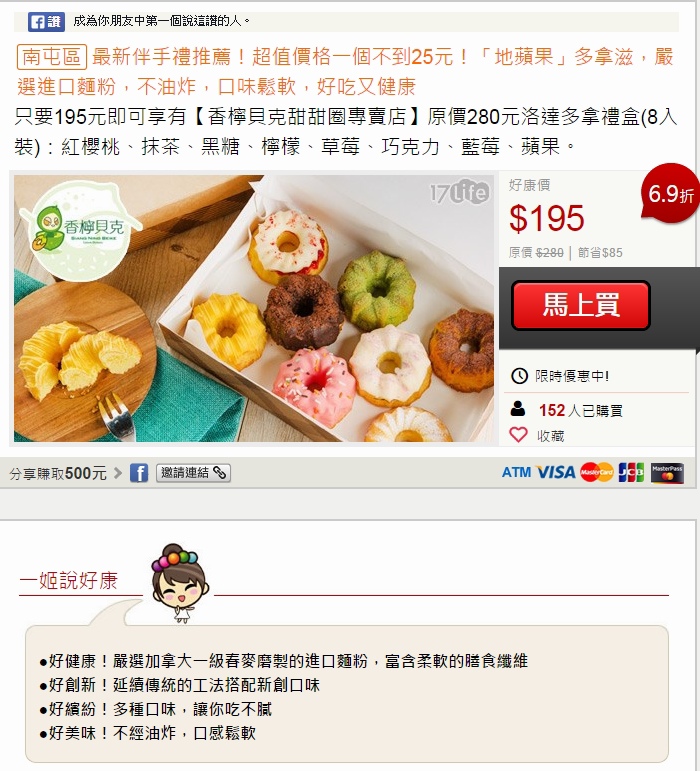This screenshot has width=700, height=771.
Task: Open the donut gift box product photo
Action: (254, 309)
